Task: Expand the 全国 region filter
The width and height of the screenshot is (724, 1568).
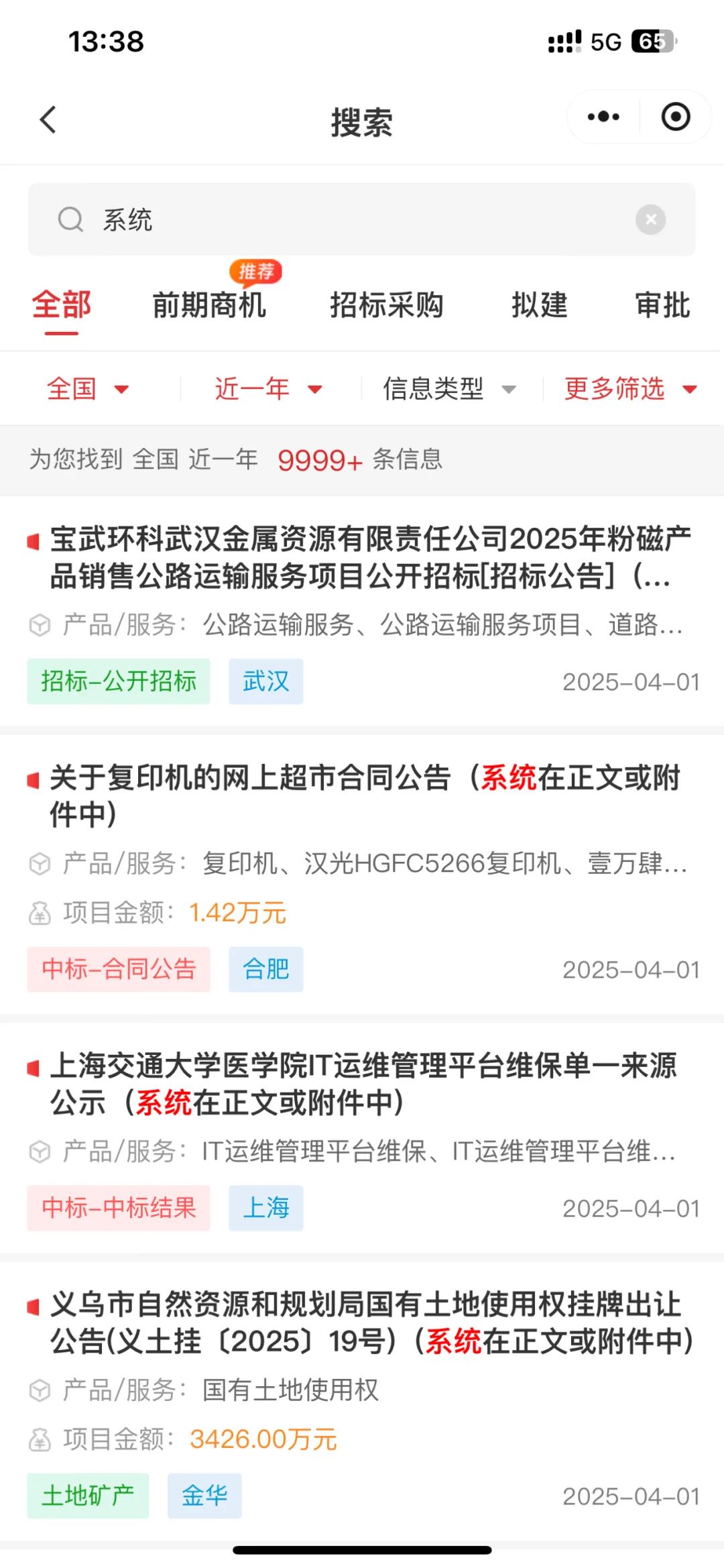Action: (87, 389)
